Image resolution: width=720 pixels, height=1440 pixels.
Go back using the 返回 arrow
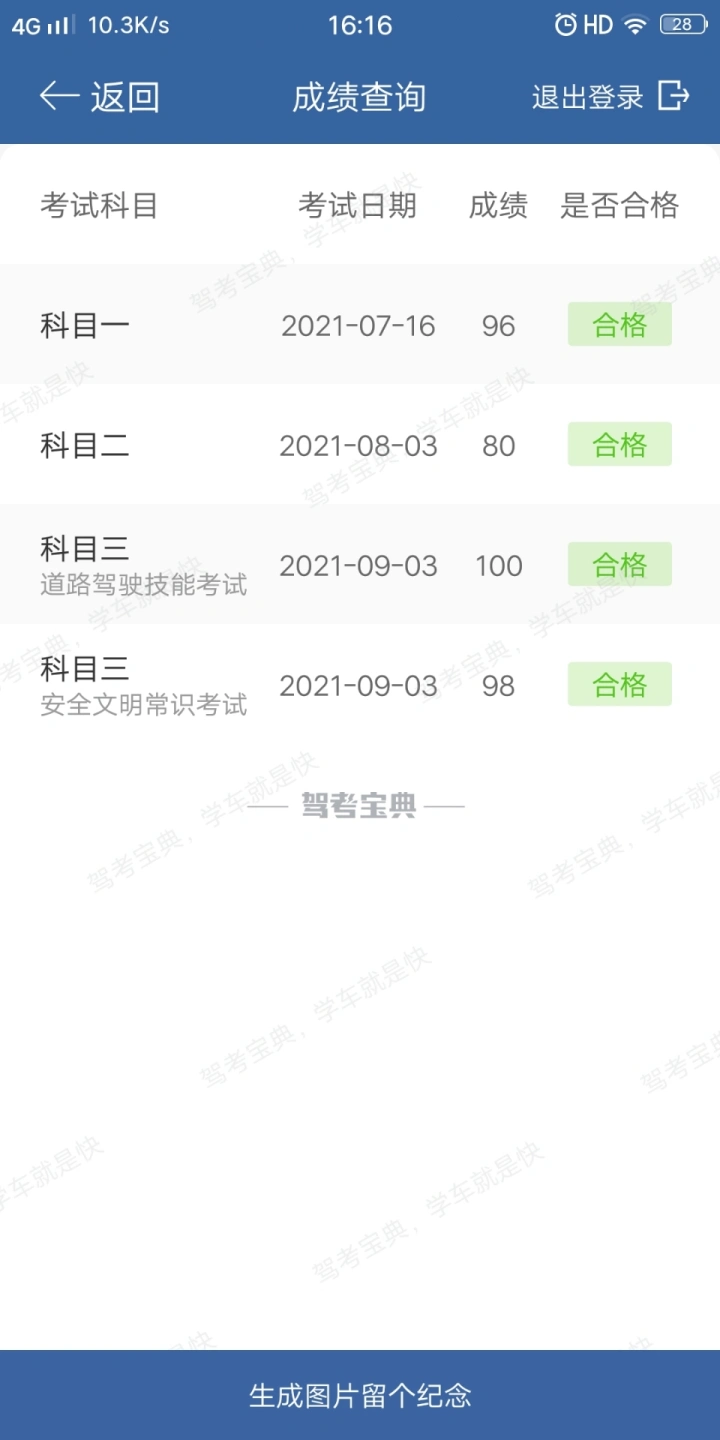pos(99,97)
